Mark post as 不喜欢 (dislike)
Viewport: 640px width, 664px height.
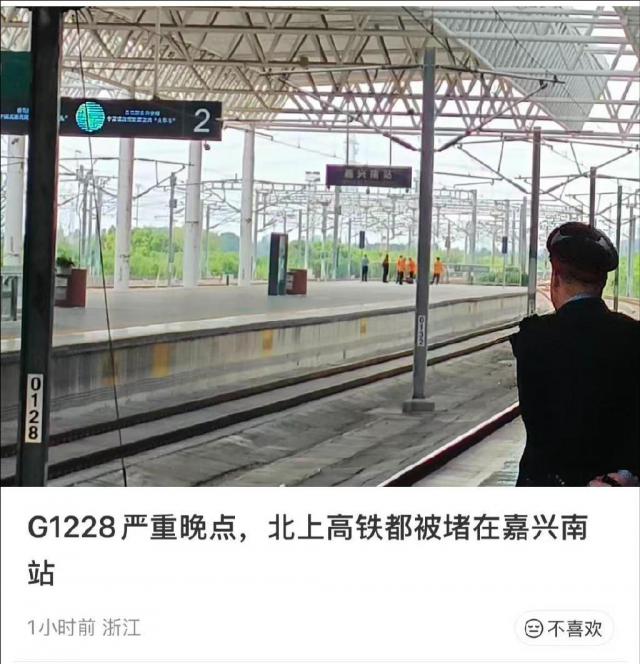coord(564,628)
